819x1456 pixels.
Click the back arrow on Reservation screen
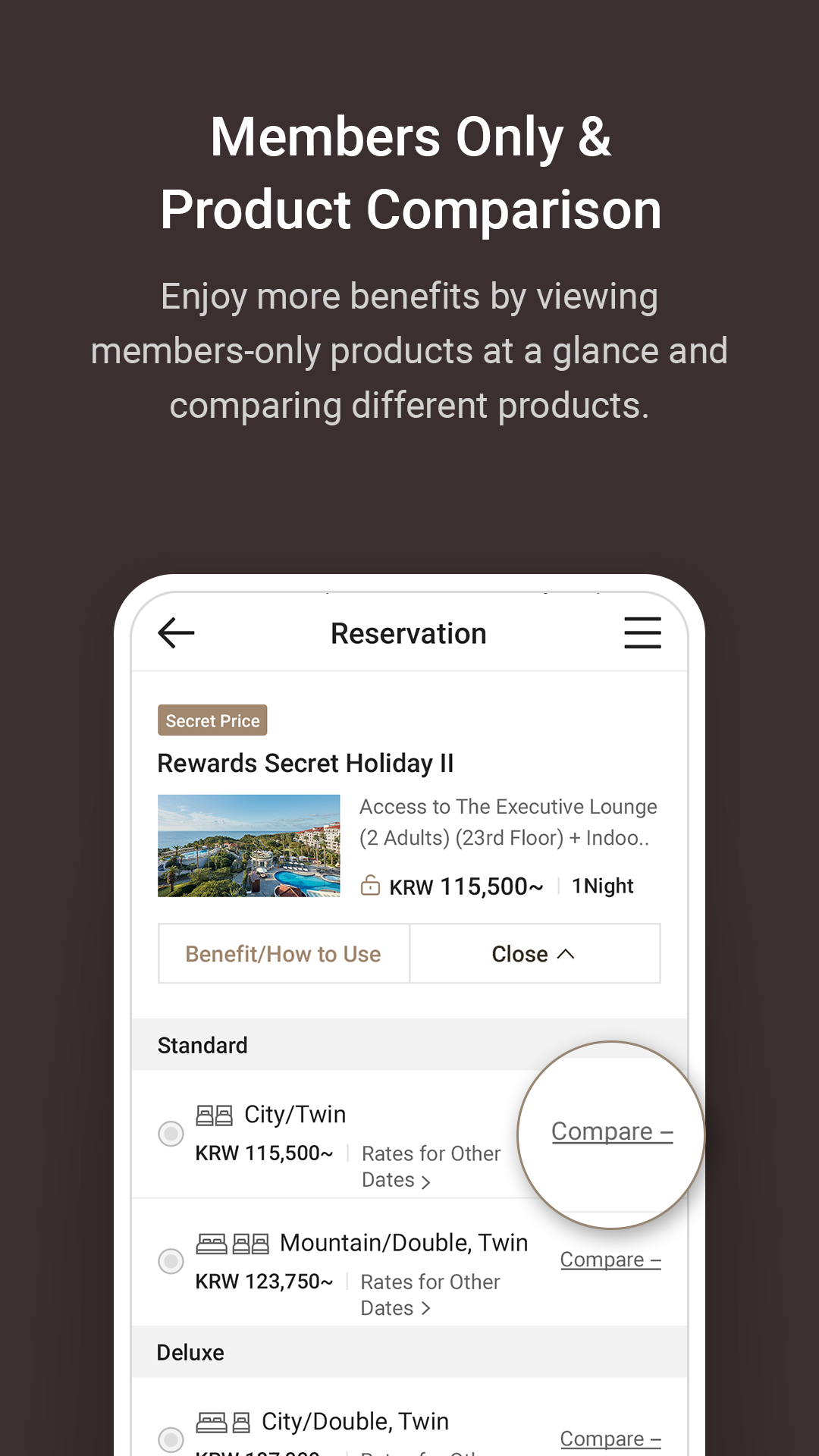(176, 633)
